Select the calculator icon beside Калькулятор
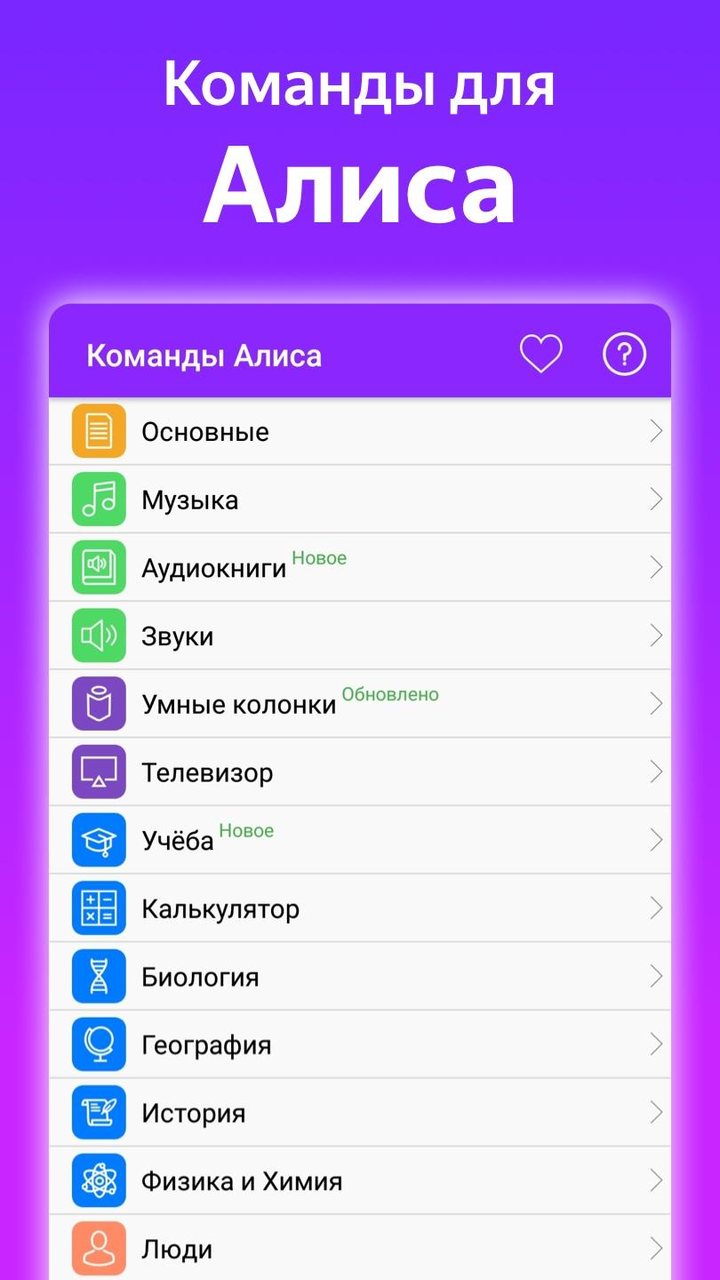Image resolution: width=720 pixels, height=1280 pixels. pyautogui.click(x=97, y=908)
